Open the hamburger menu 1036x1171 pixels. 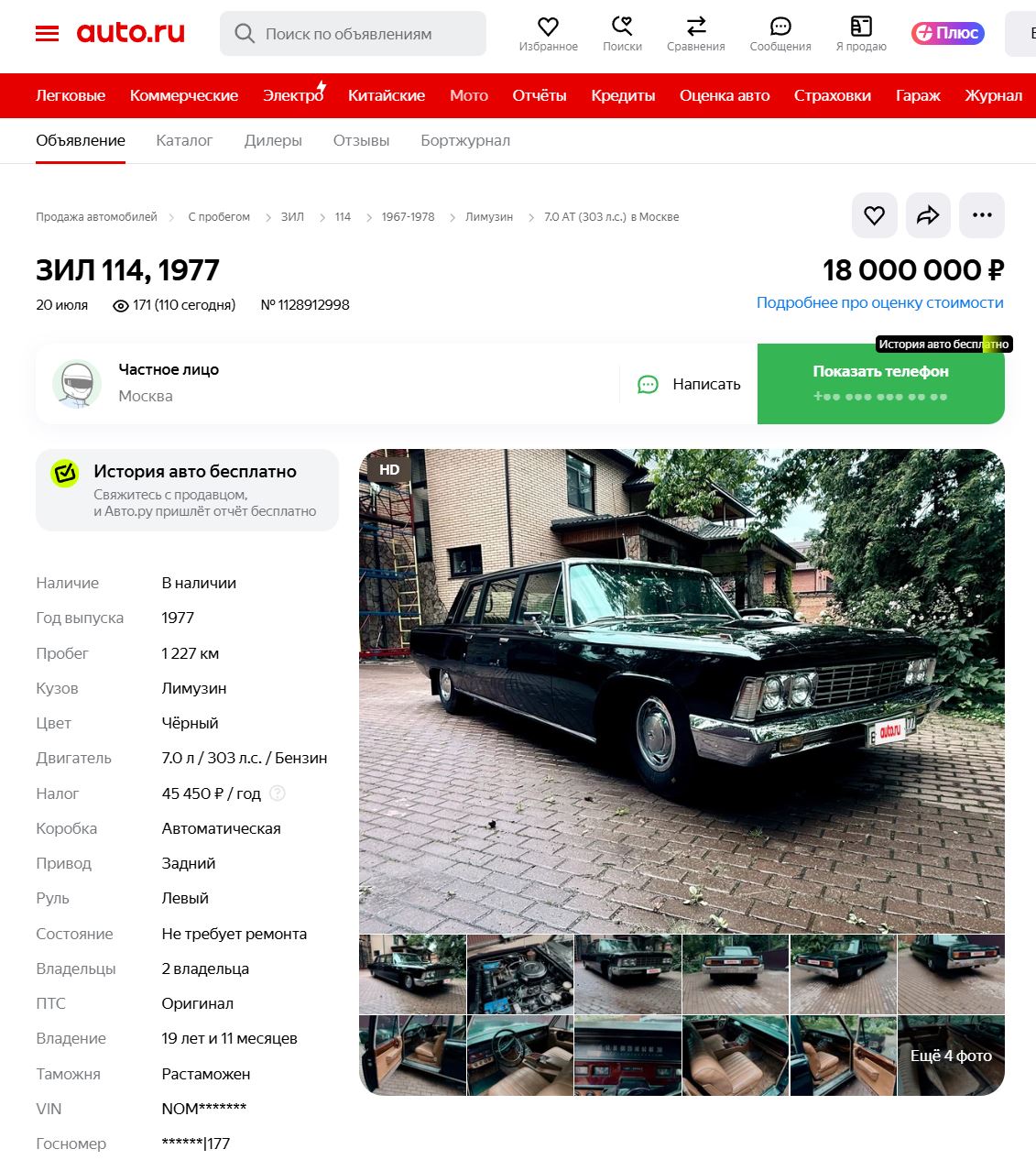pos(47,34)
